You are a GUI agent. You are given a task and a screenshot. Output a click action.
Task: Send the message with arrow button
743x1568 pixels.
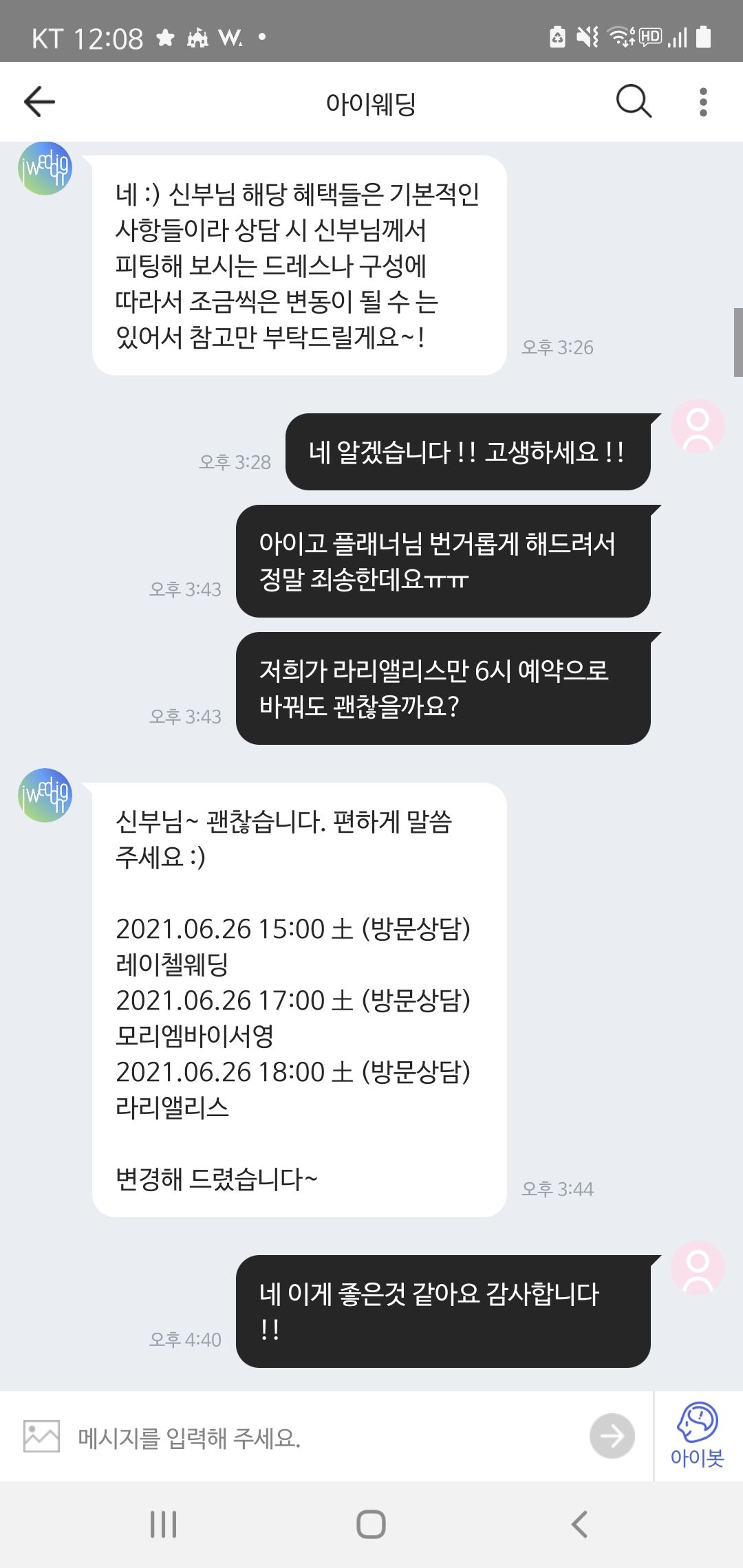612,1436
